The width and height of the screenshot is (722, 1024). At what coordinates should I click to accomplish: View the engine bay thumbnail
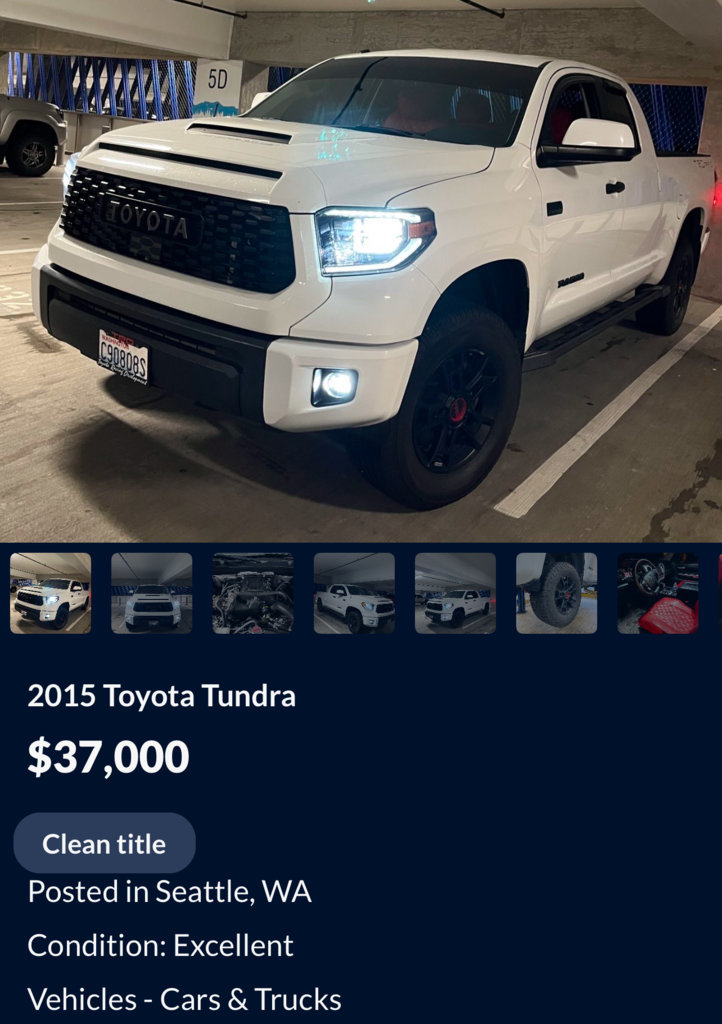[x=252, y=593]
